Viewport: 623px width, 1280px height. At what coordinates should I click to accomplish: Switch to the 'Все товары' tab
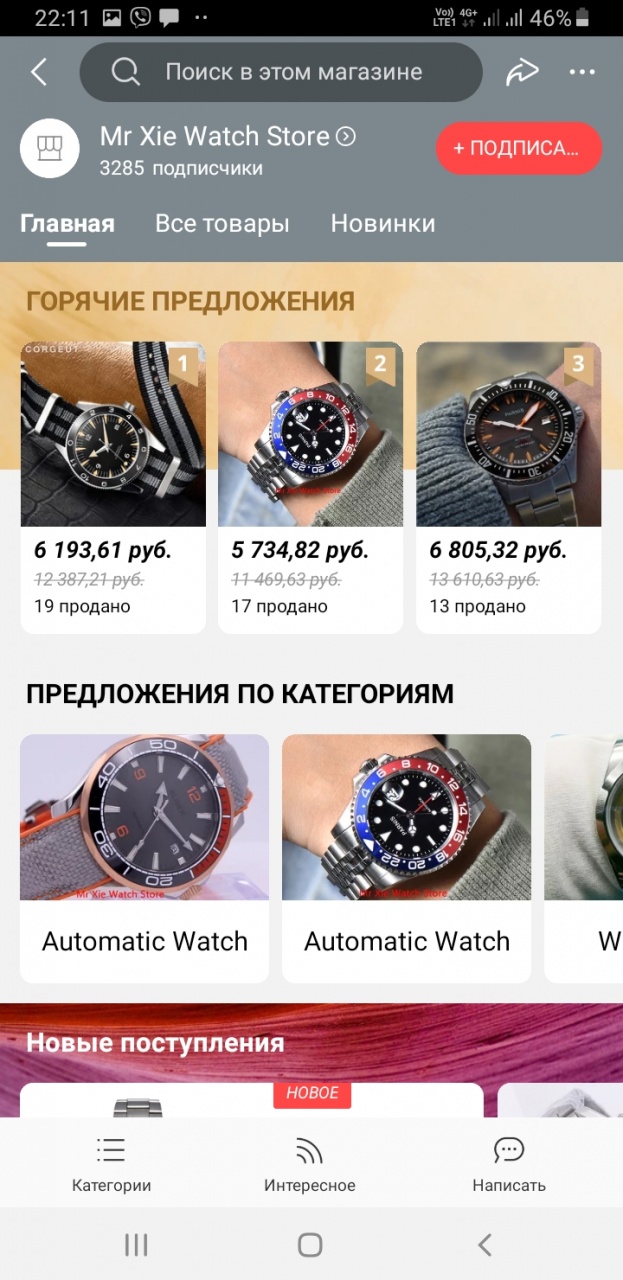pyautogui.click(x=222, y=223)
